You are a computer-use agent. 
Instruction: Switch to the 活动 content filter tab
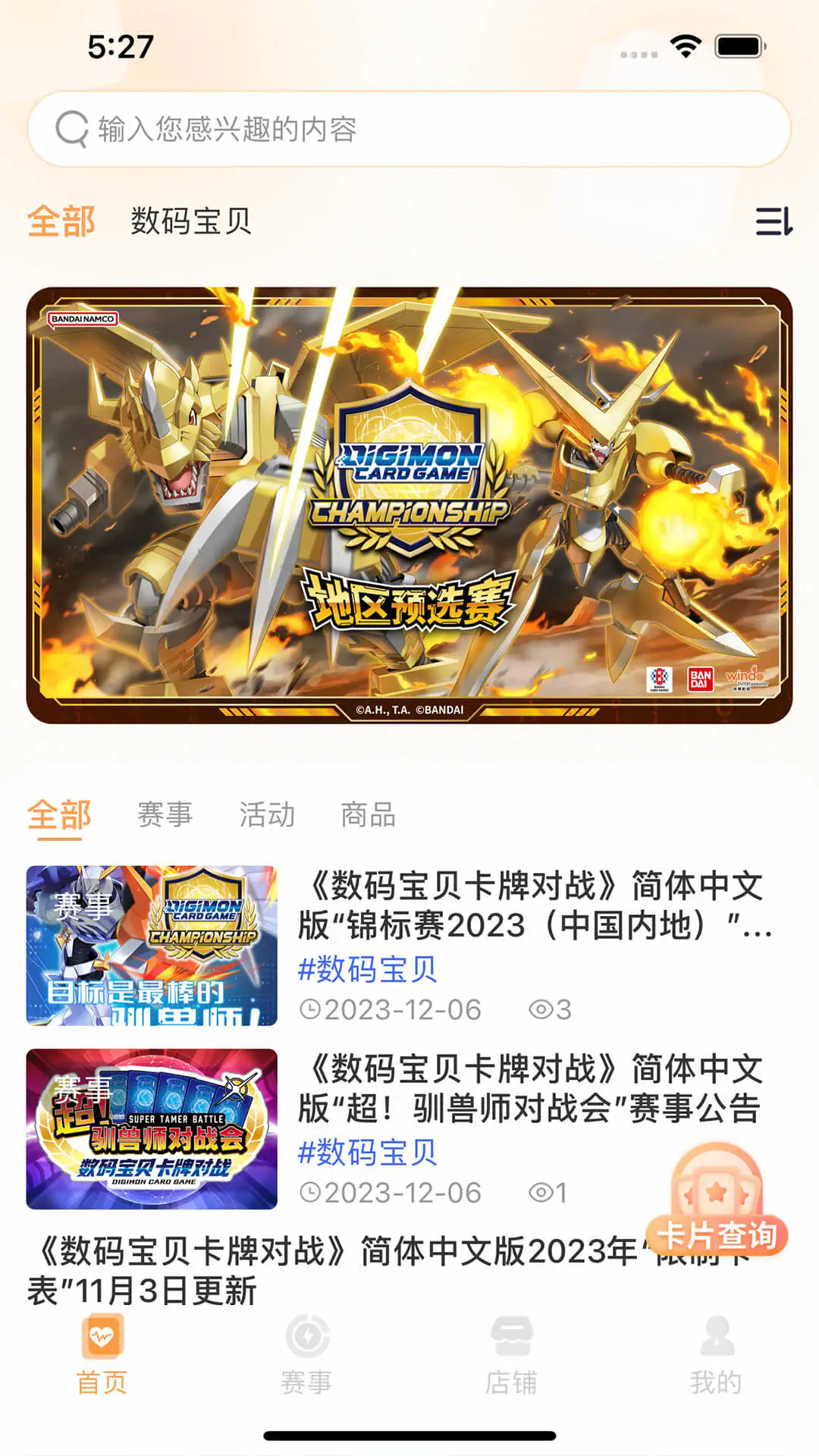[267, 815]
